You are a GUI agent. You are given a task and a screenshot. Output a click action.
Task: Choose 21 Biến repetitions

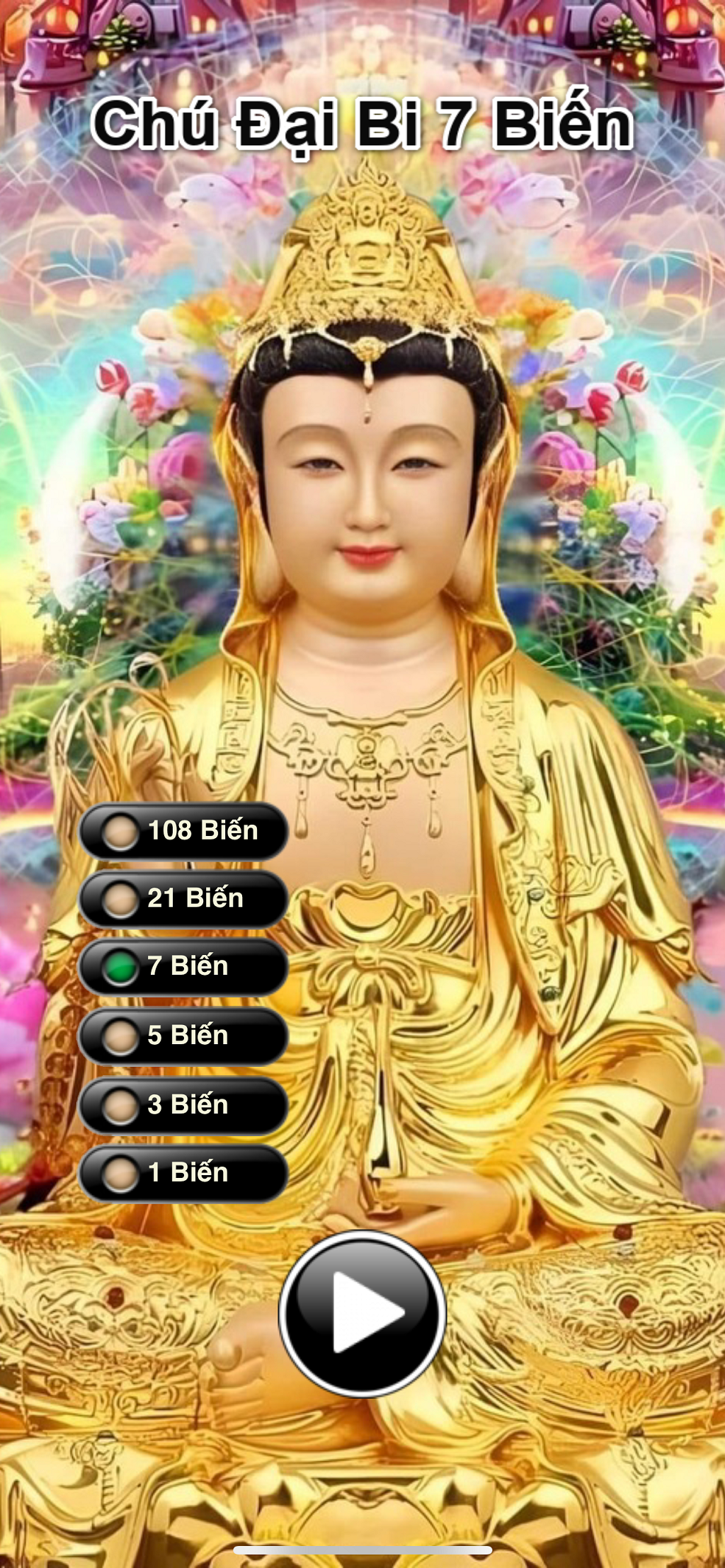[183, 899]
